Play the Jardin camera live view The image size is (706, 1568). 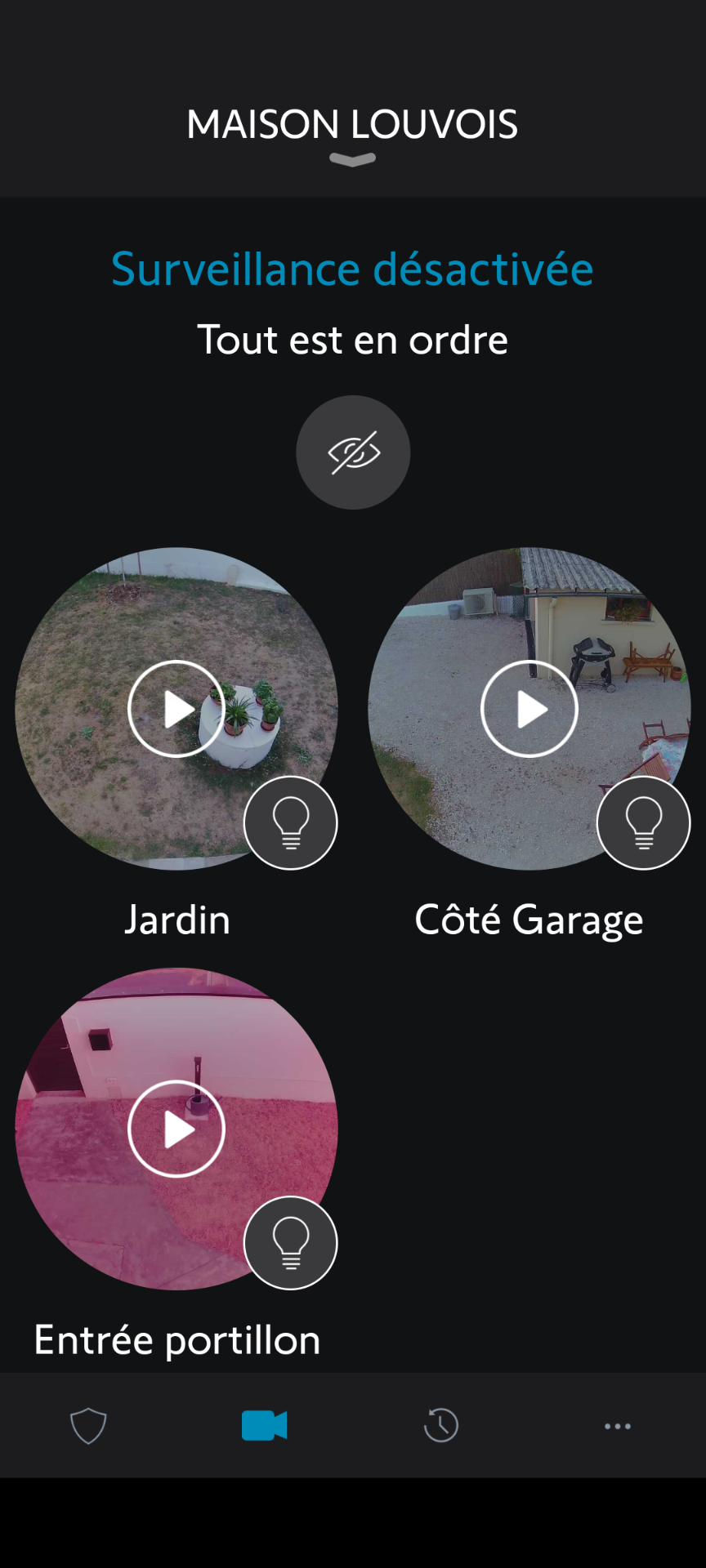point(176,709)
